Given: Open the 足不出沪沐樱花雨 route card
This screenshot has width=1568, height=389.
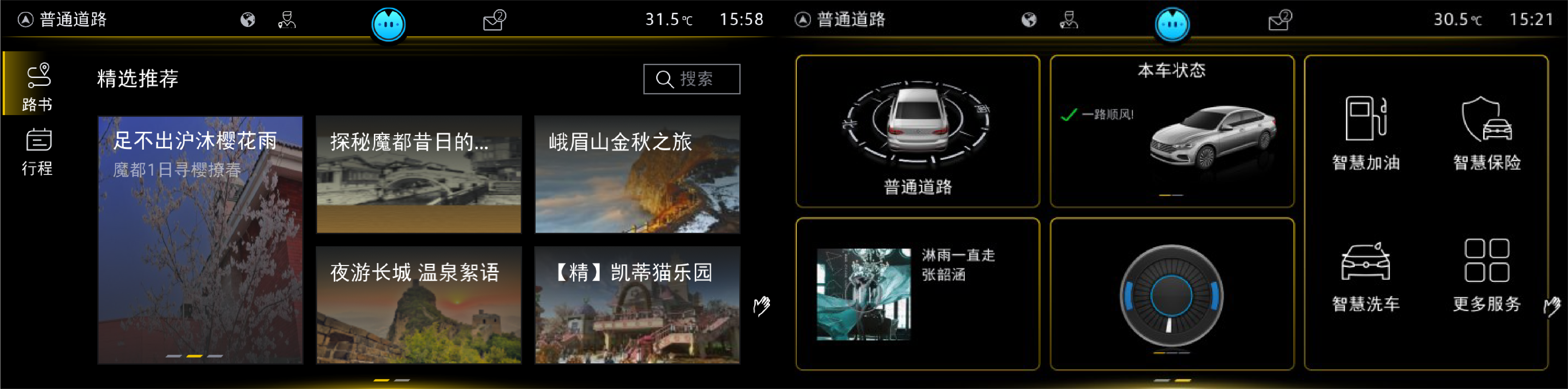Looking at the screenshot, I should pyautogui.click(x=200, y=240).
